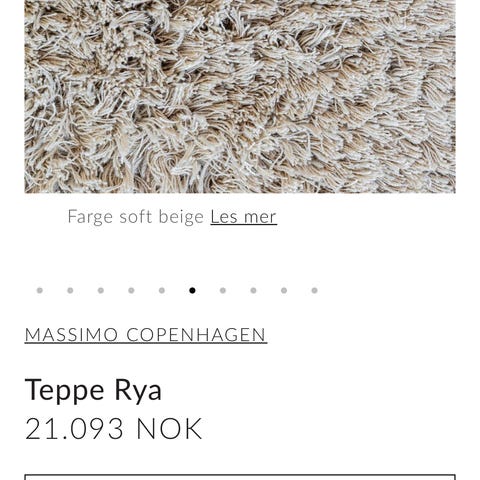Go to the last carousel dot

tap(314, 290)
